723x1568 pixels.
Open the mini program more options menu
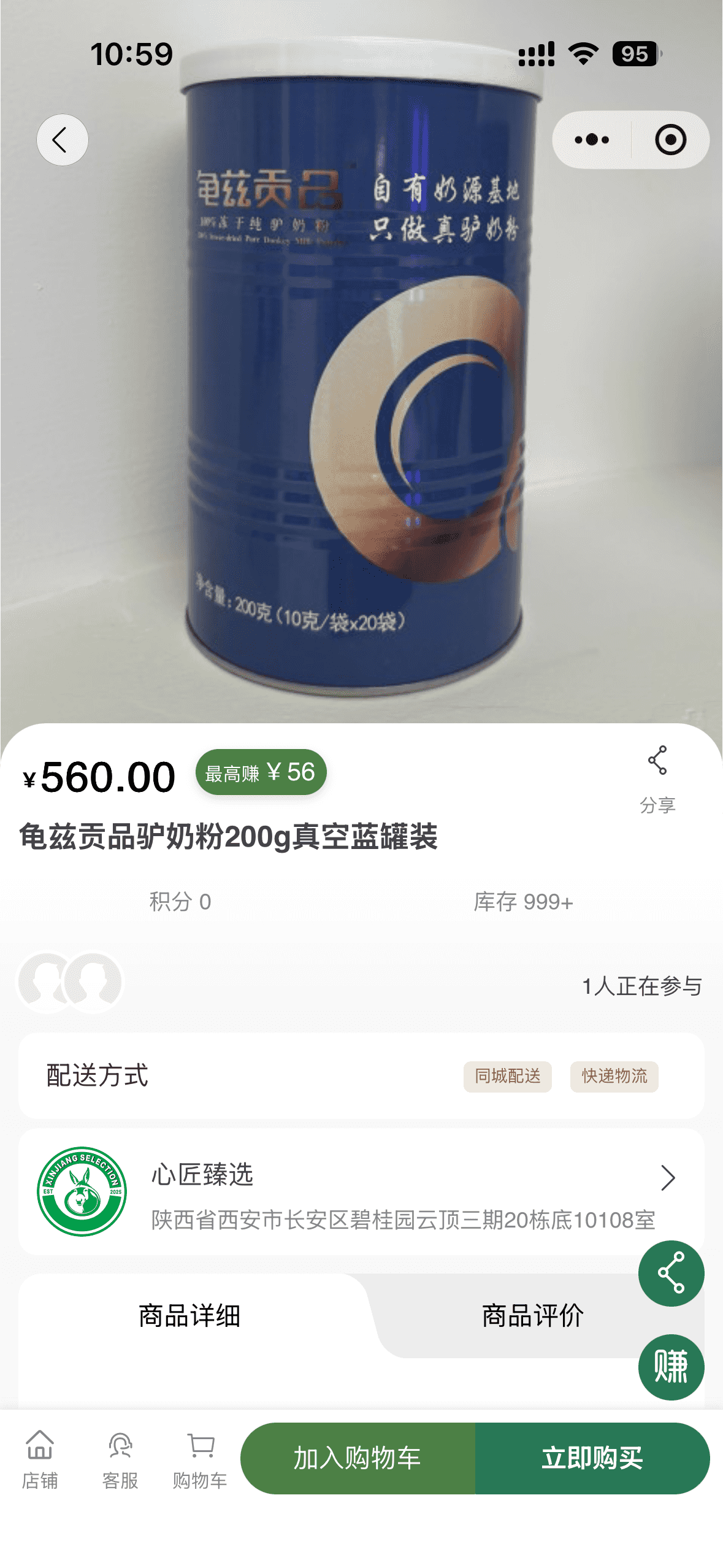point(592,140)
